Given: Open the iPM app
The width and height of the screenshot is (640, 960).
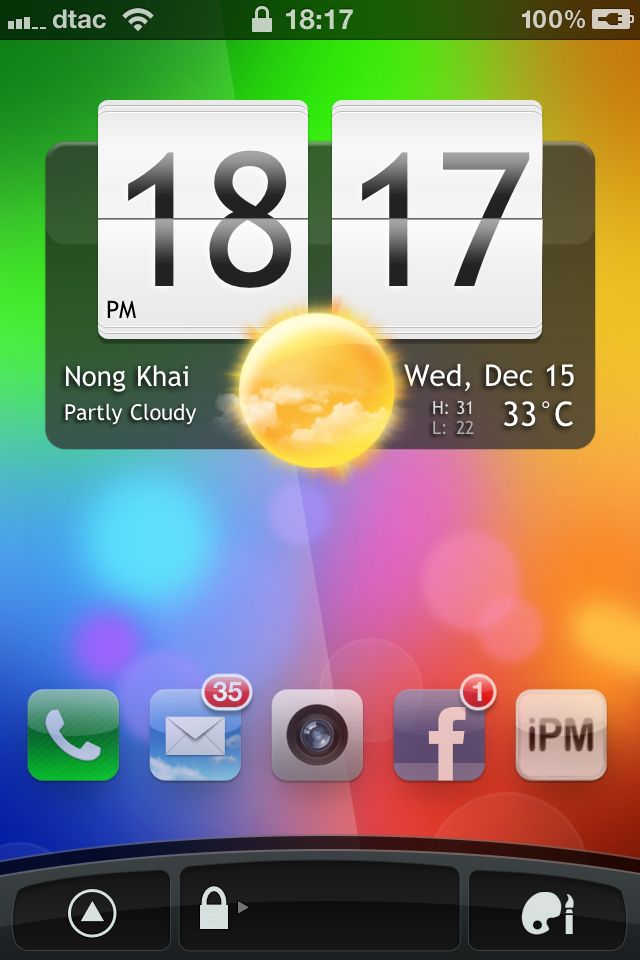Looking at the screenshot, I should [x=561, y=735].
